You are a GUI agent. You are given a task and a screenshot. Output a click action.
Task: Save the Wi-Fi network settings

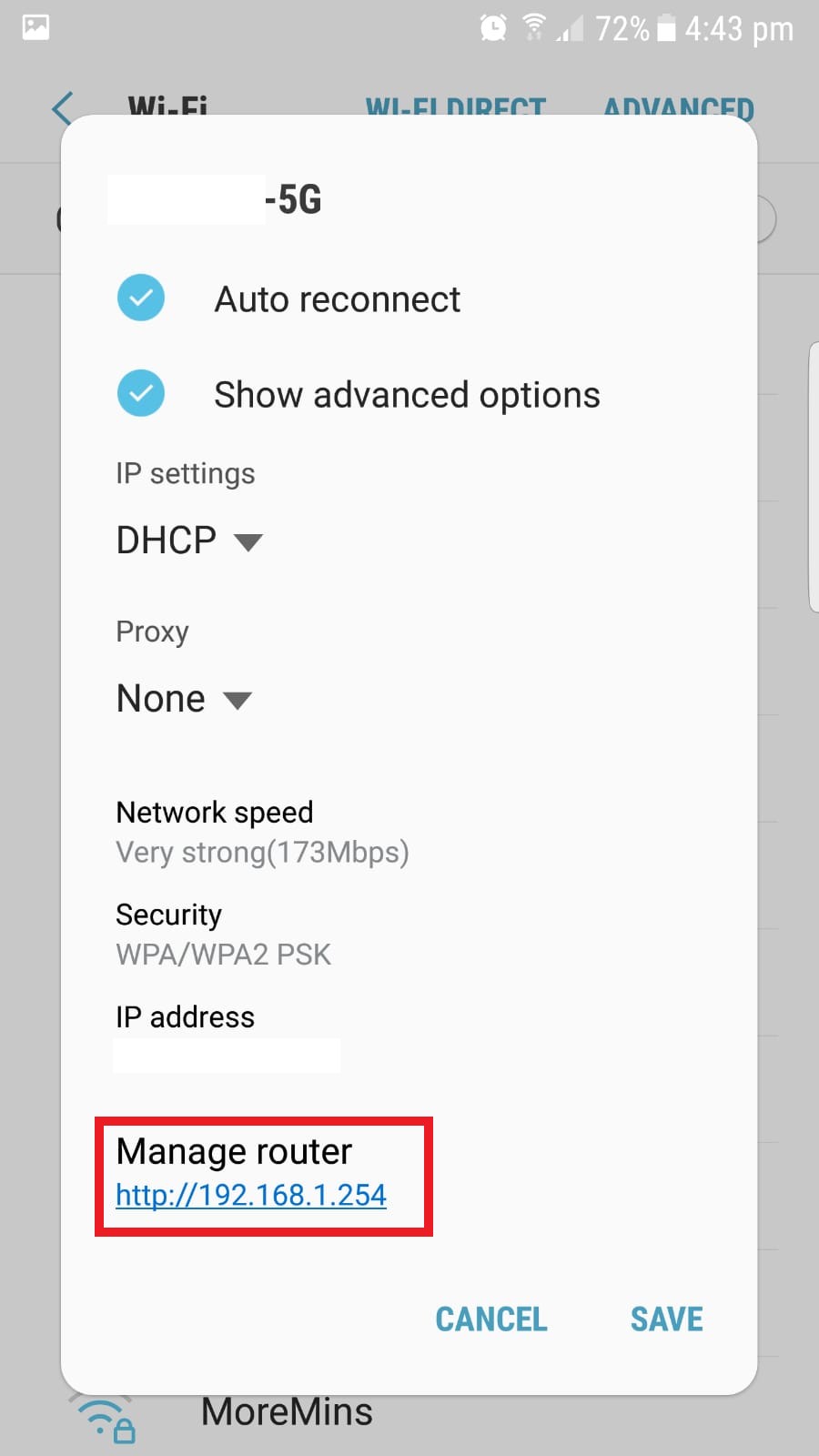coord(666,1319)
